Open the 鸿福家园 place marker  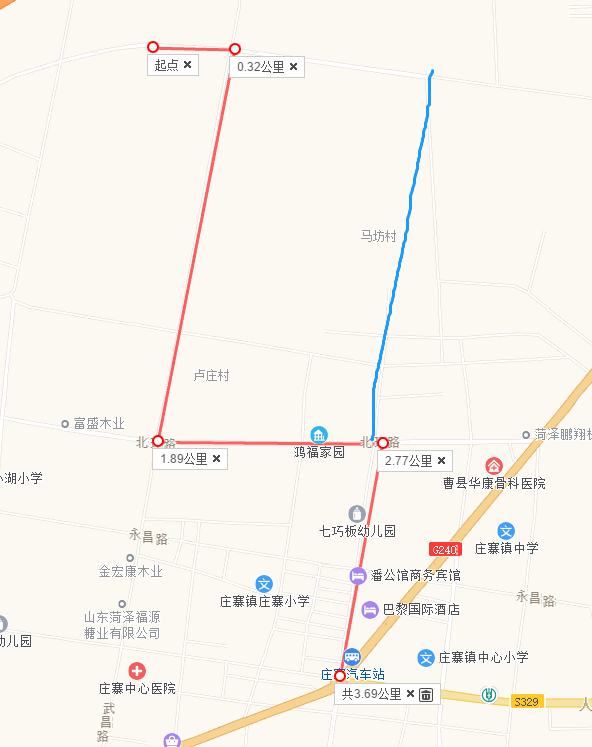coord(319,434)
